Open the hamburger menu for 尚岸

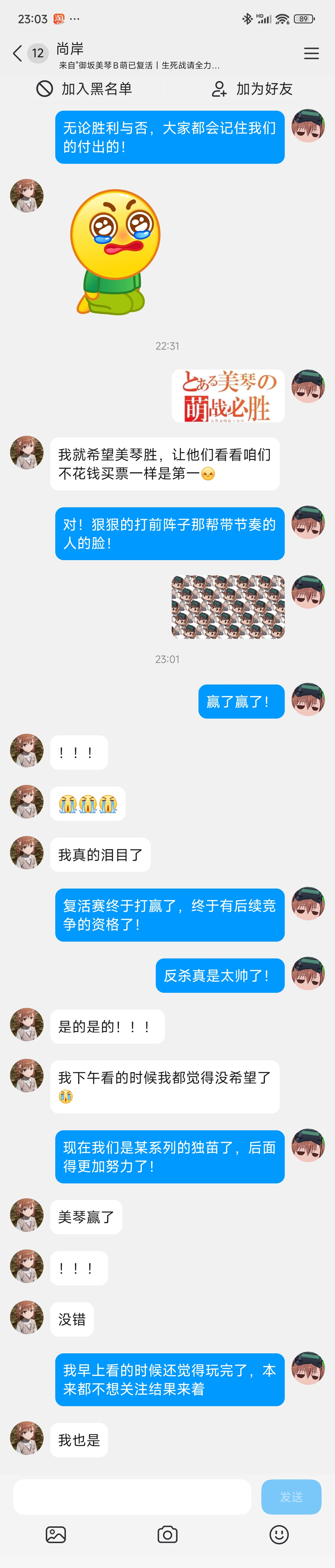point(311,54)
